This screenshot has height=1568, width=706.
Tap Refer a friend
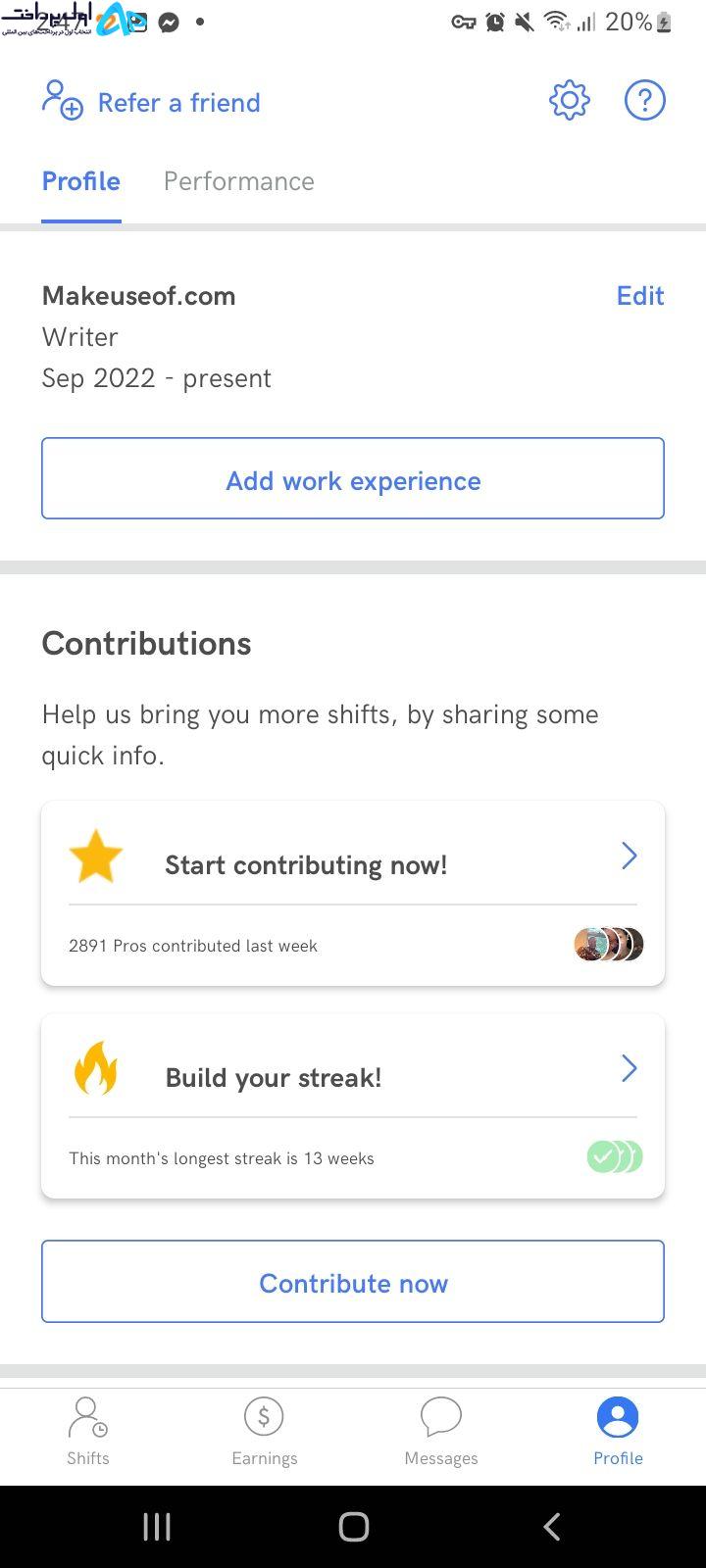(151, 101)
